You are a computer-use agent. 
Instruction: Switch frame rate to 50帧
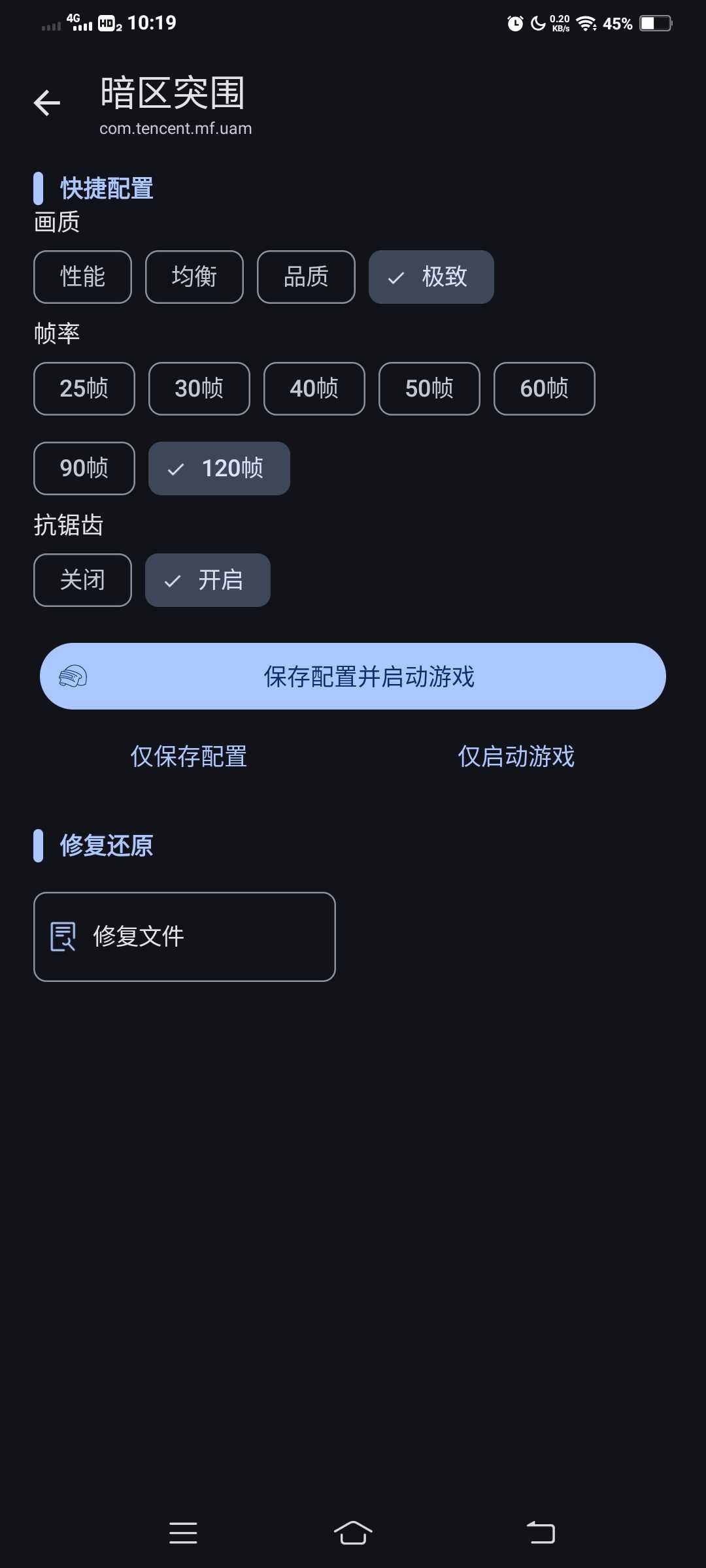click(x=429, y=389)
